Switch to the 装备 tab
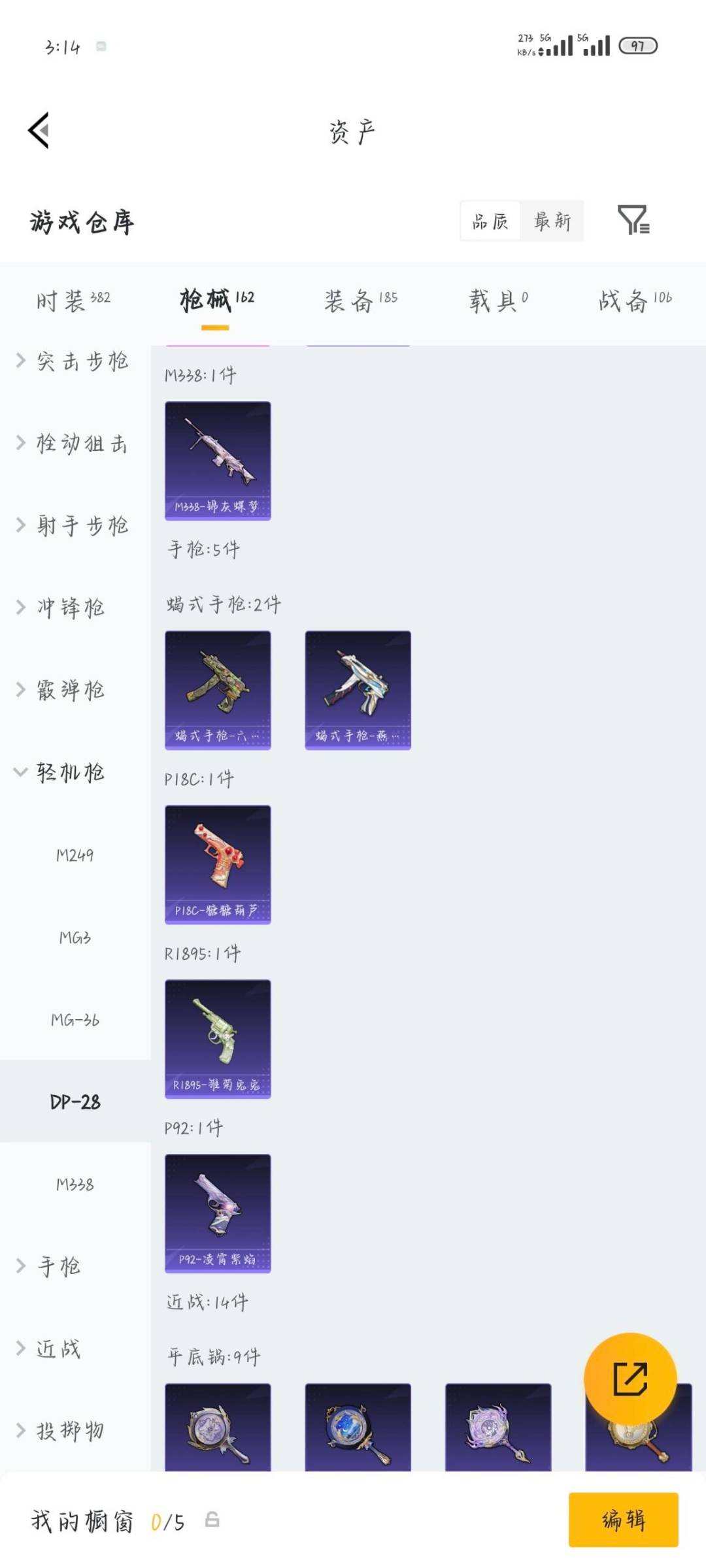This screenshot has width=706, height=1568. [358, 299]
